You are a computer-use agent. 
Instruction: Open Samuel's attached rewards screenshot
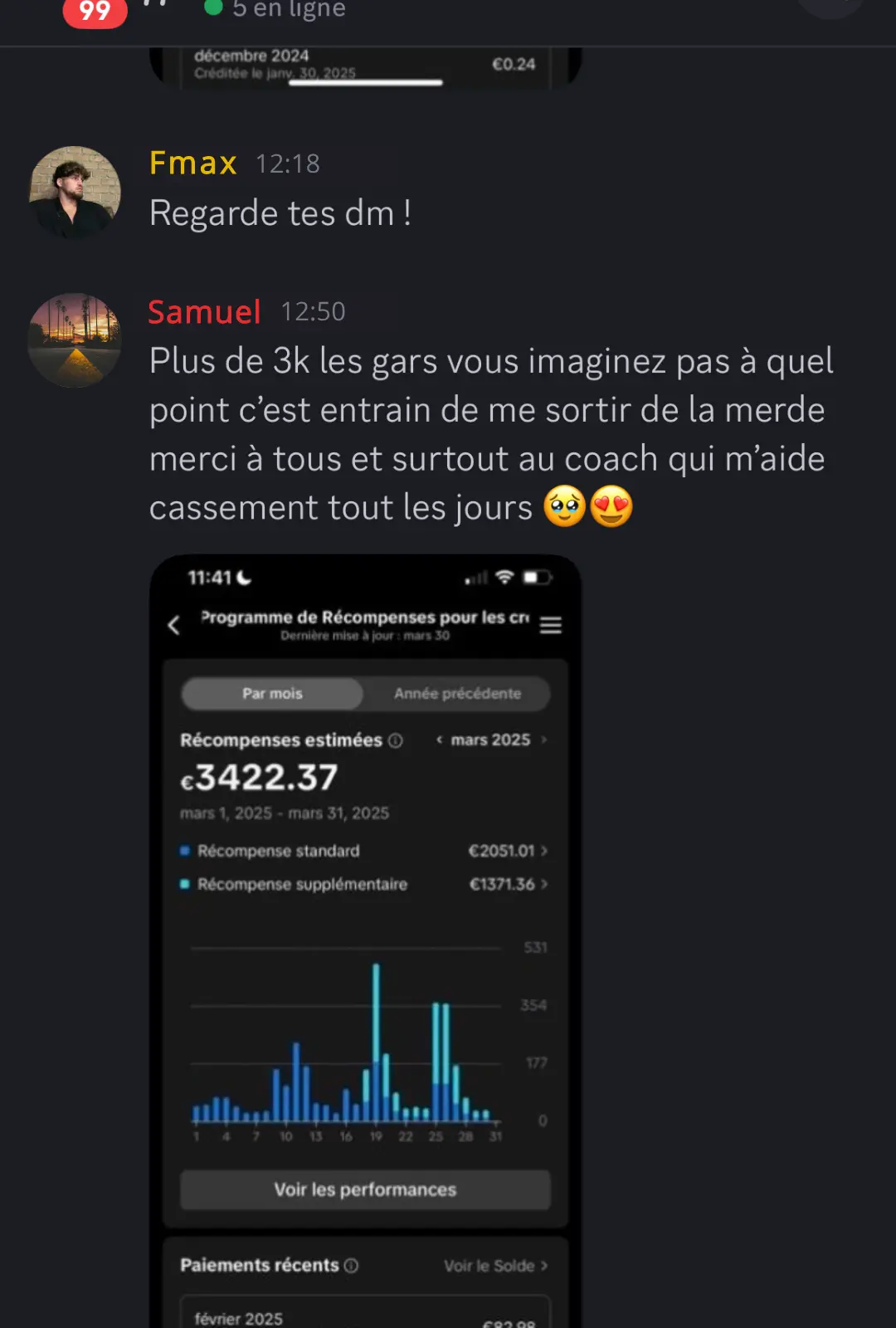365,938
